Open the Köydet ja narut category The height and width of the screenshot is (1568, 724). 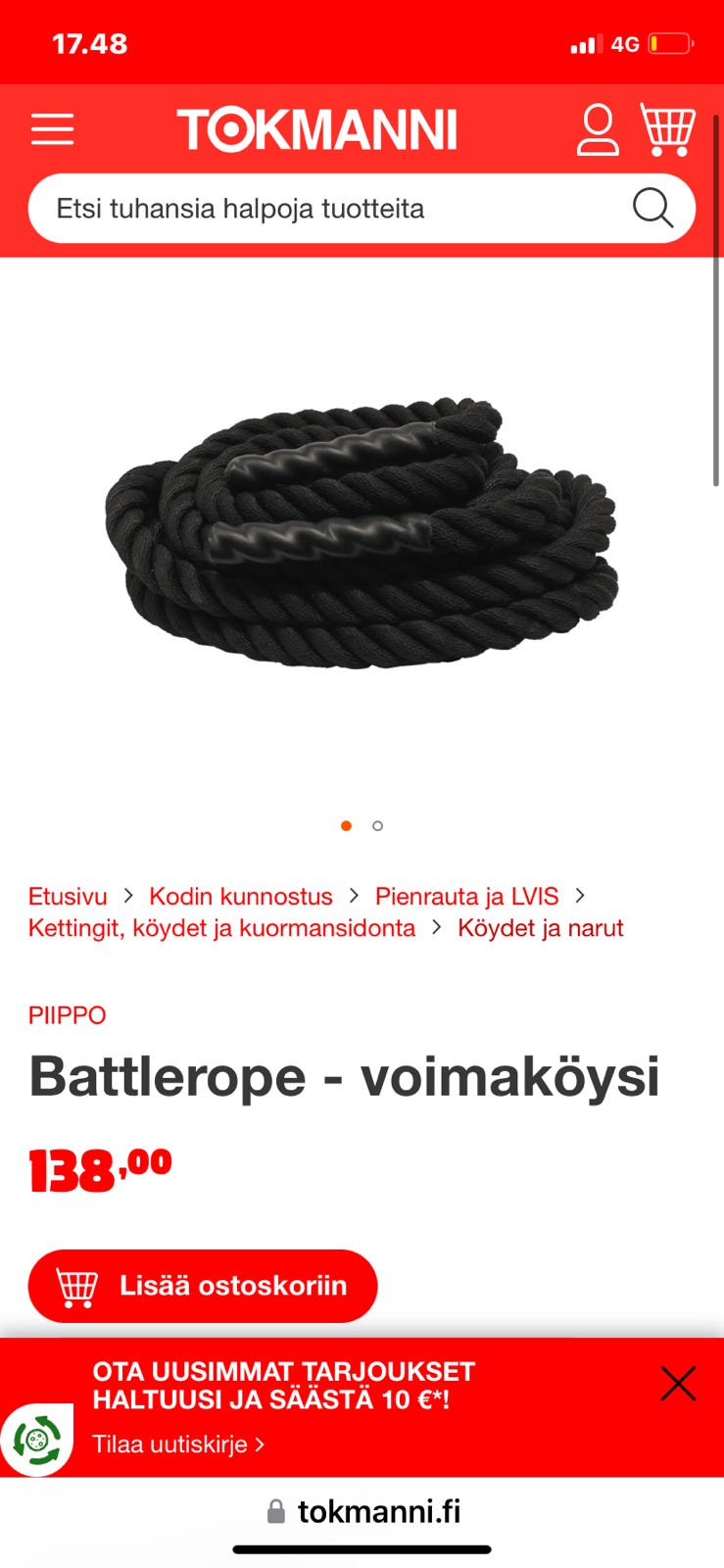tap(541, 927)
